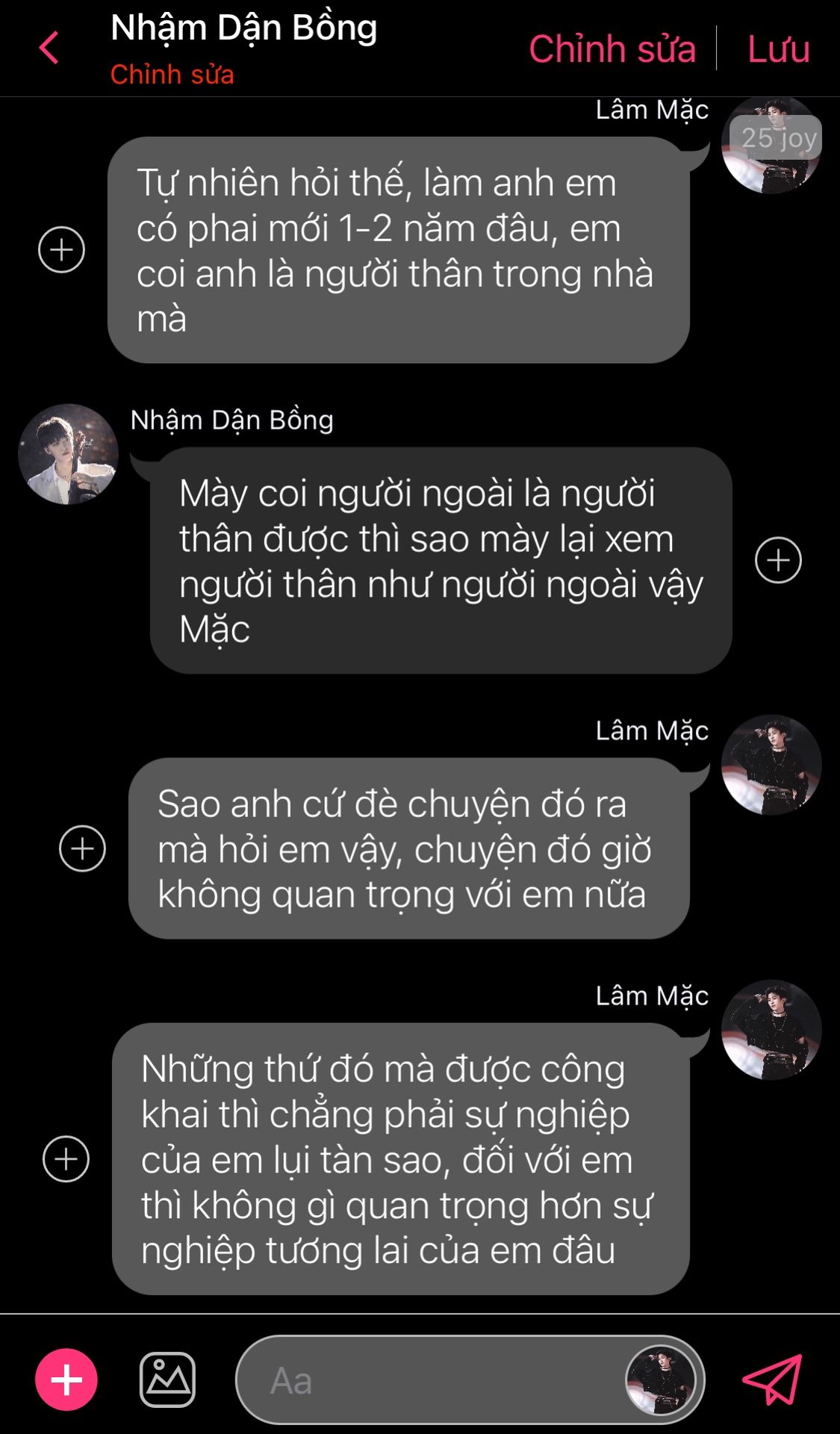
Task: Save with the Lưu button
Action: (779, 49)
